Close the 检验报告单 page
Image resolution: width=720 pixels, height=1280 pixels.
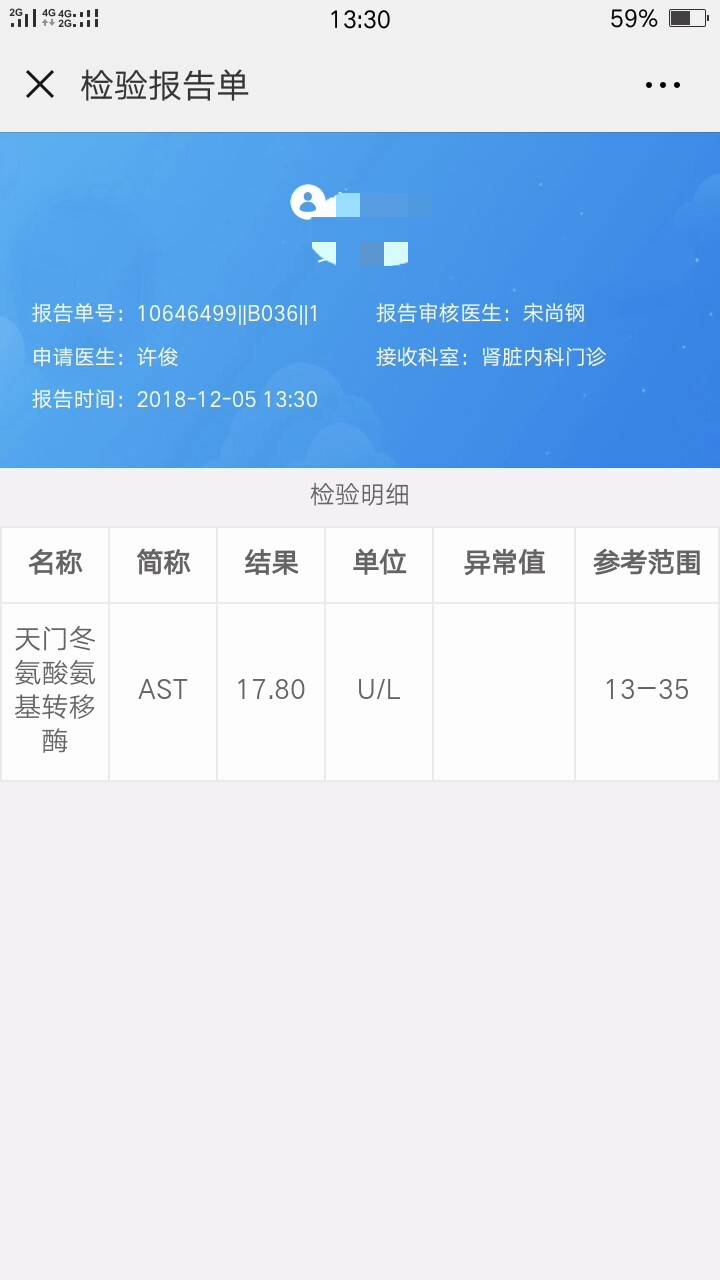coord(40,85)
